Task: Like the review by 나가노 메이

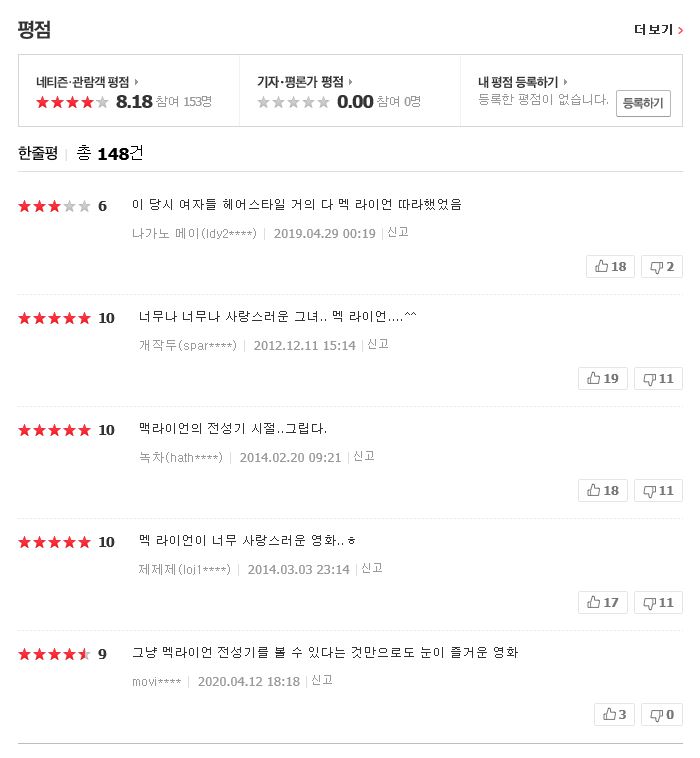Action: coord(610,266)
